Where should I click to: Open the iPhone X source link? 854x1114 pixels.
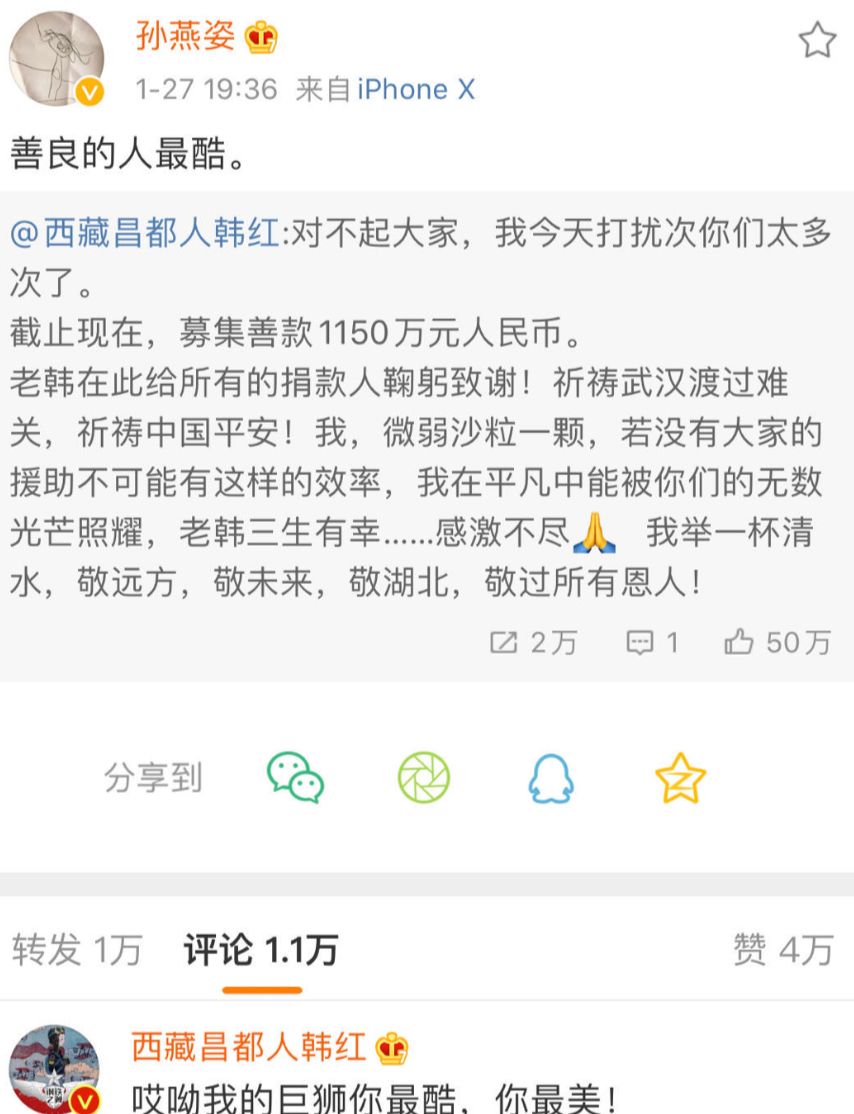pos(415,89)
